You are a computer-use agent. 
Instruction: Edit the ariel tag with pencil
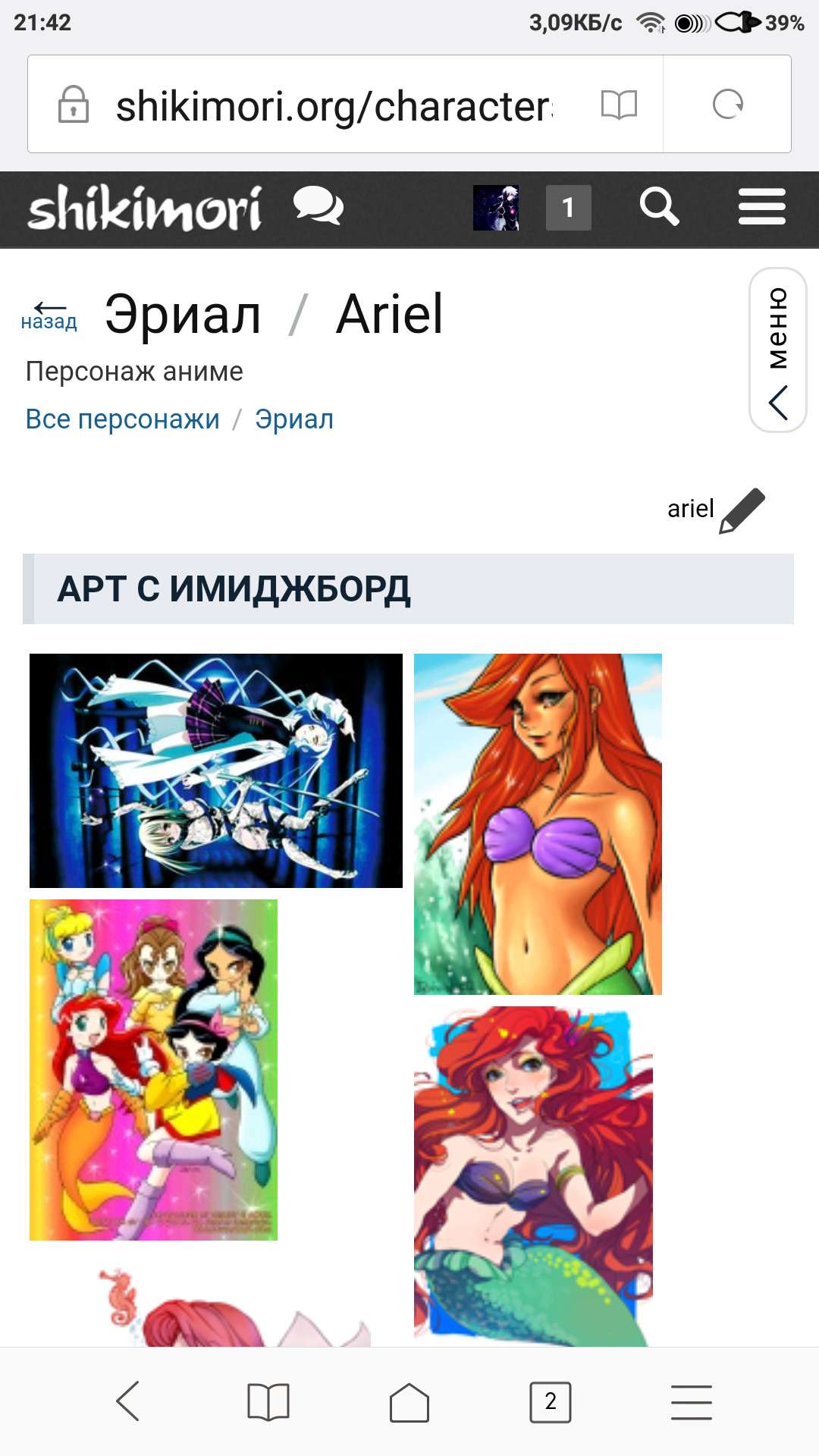click(x=742, y=511)
